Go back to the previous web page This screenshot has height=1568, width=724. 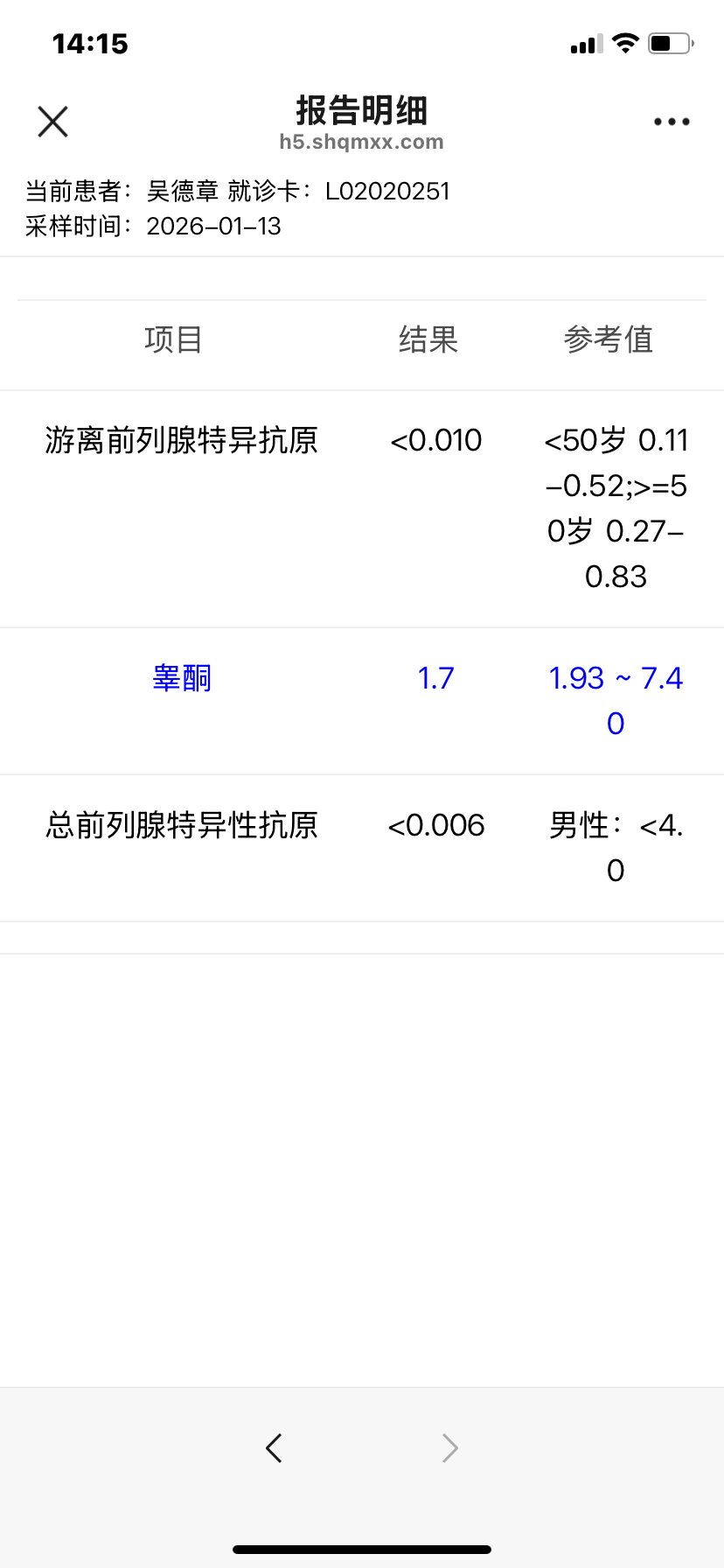[275, 1448]
